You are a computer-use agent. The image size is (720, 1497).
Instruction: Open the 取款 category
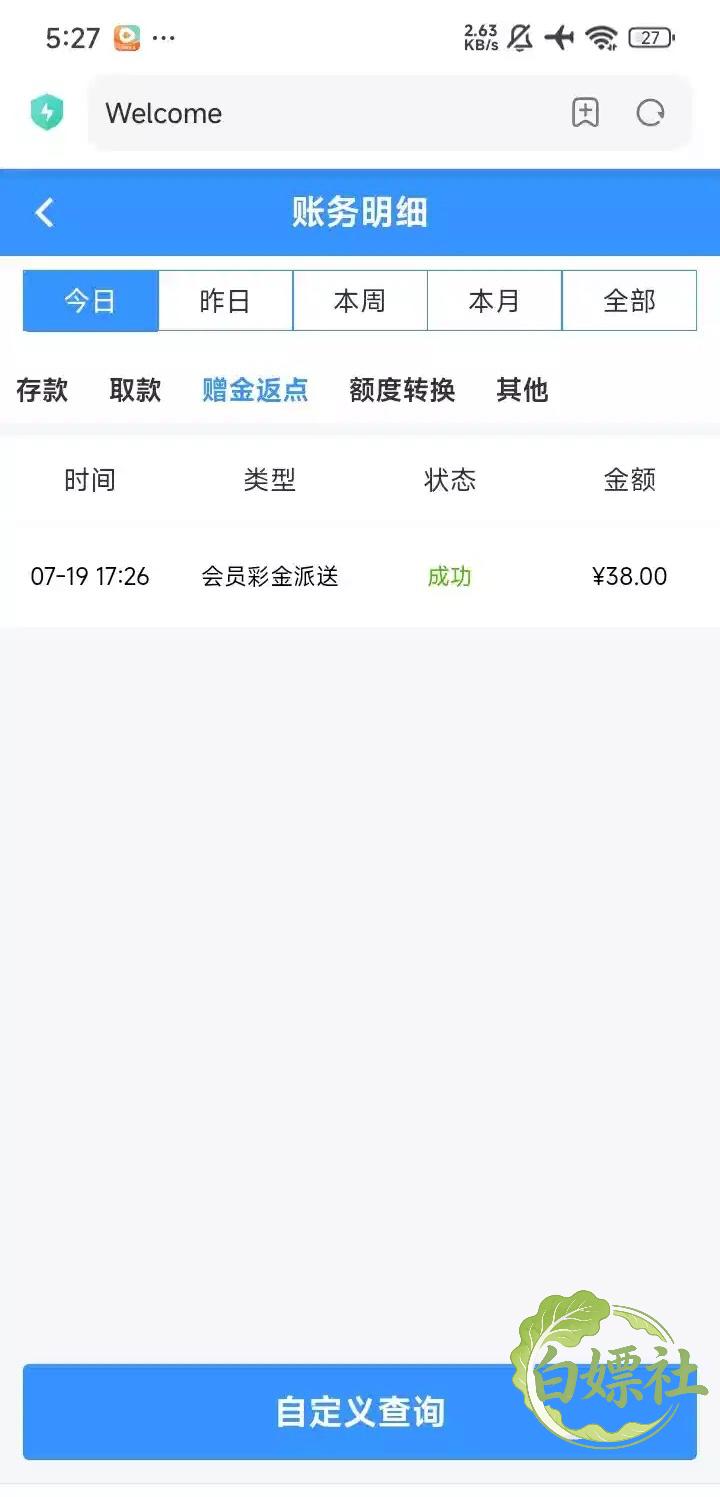(135, 390)
